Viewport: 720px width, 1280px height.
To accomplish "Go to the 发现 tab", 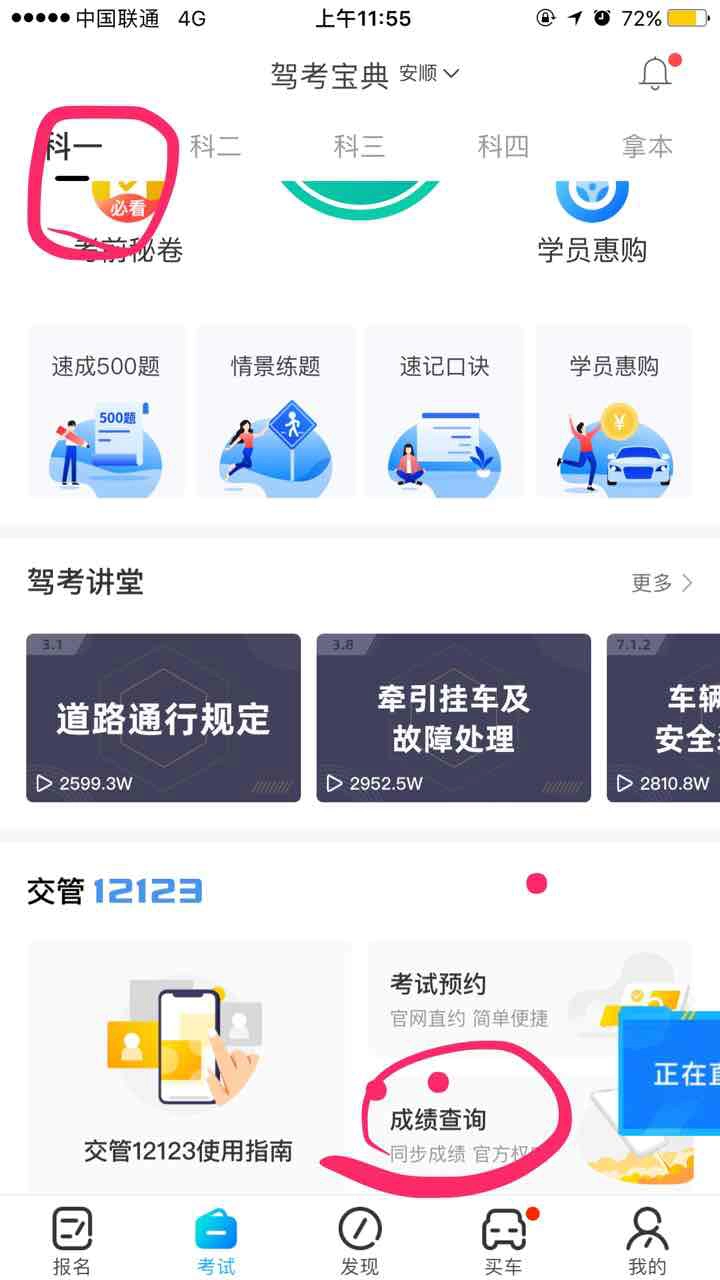I will (x=359, y=1240).
